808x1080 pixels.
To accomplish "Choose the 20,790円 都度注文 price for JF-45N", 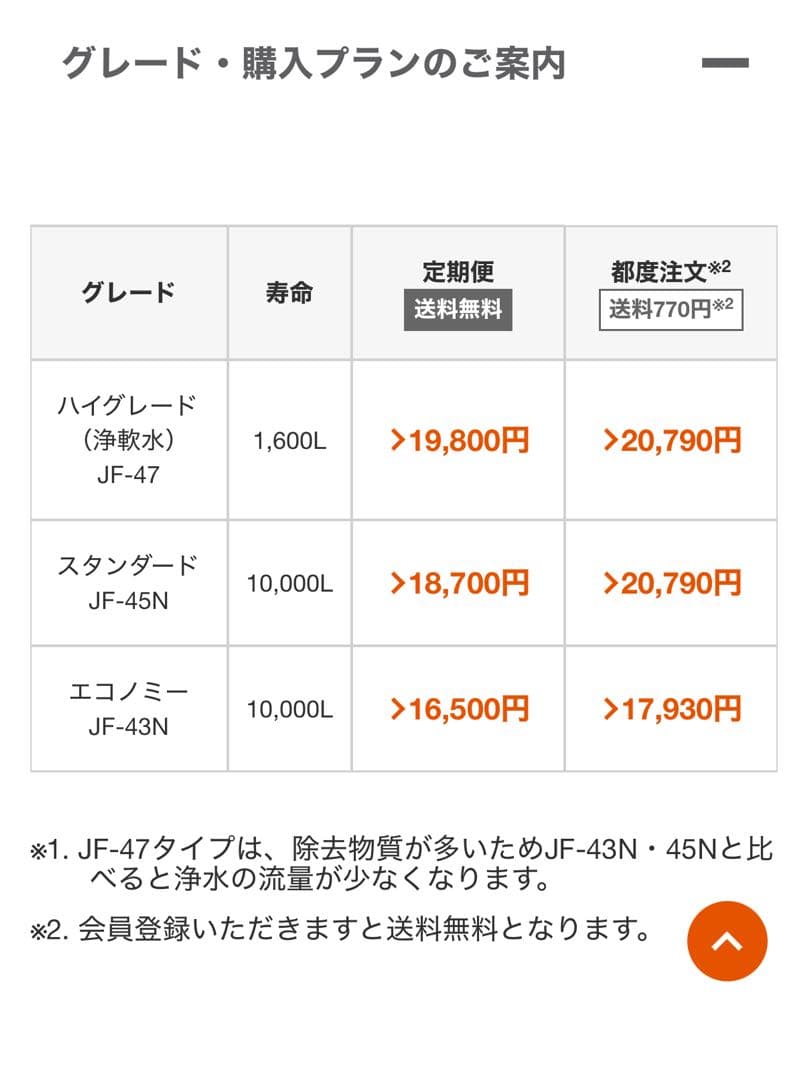I will (x=672, y=583).
